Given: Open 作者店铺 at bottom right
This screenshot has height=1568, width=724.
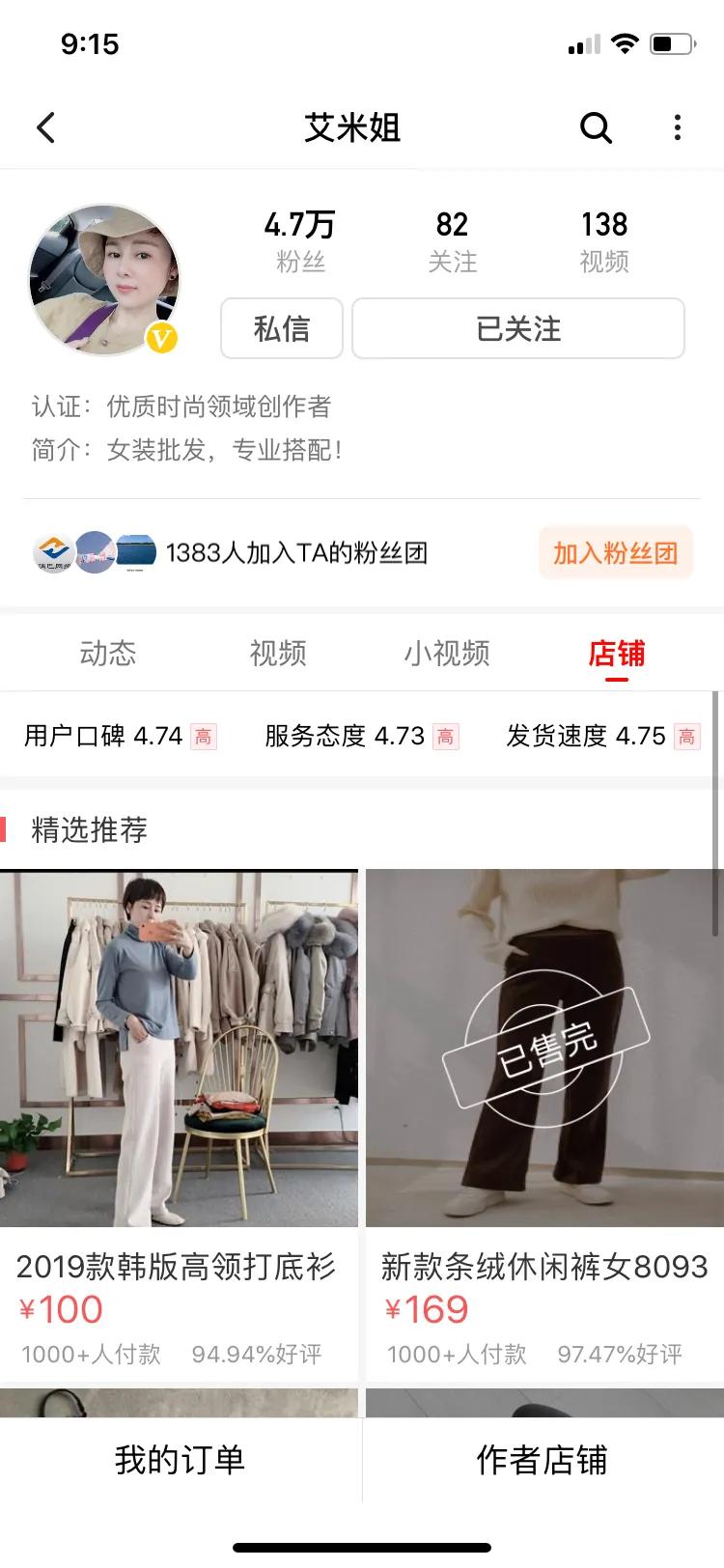Looking at the screenshot, I should (x=543, y=1461).
